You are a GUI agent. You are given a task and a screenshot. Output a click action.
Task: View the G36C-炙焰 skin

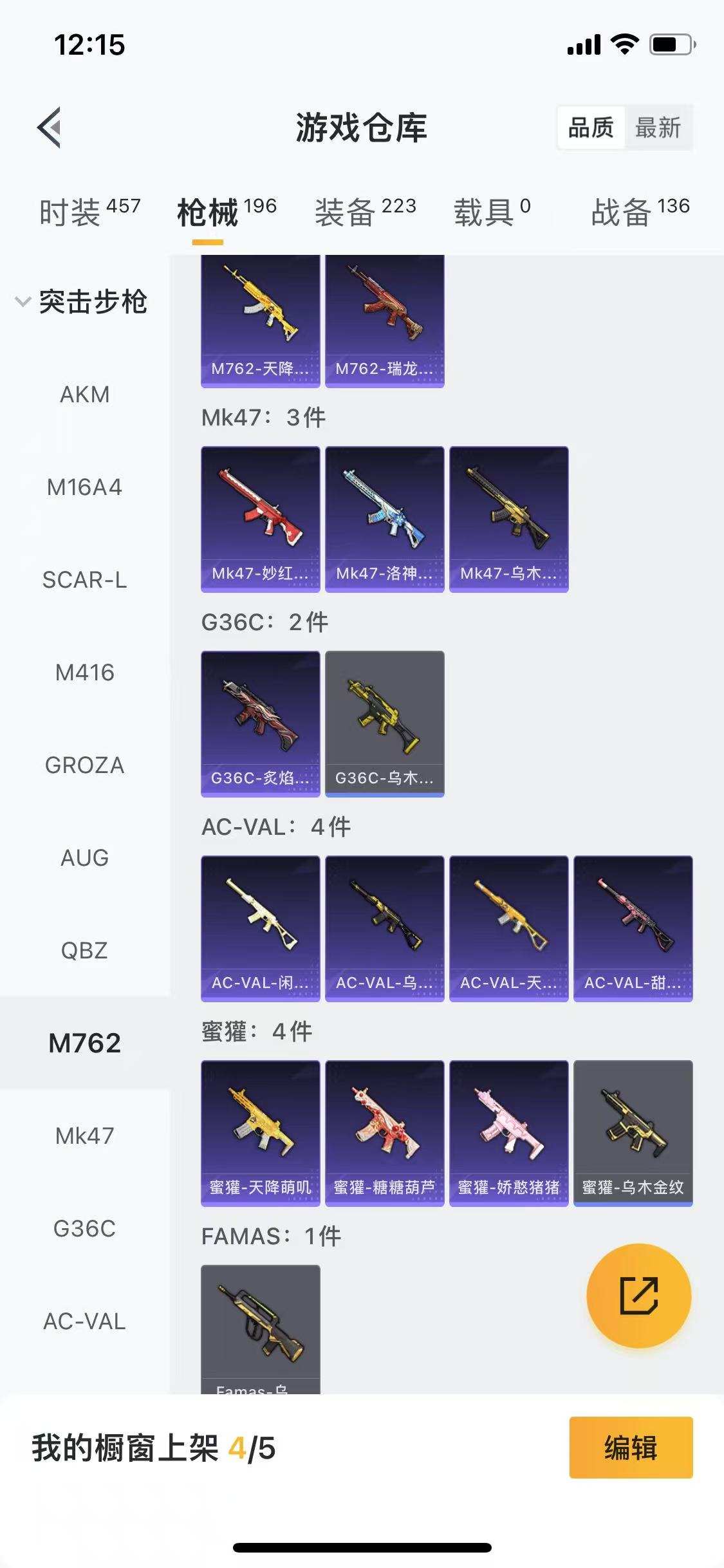(x=260, y=723)
